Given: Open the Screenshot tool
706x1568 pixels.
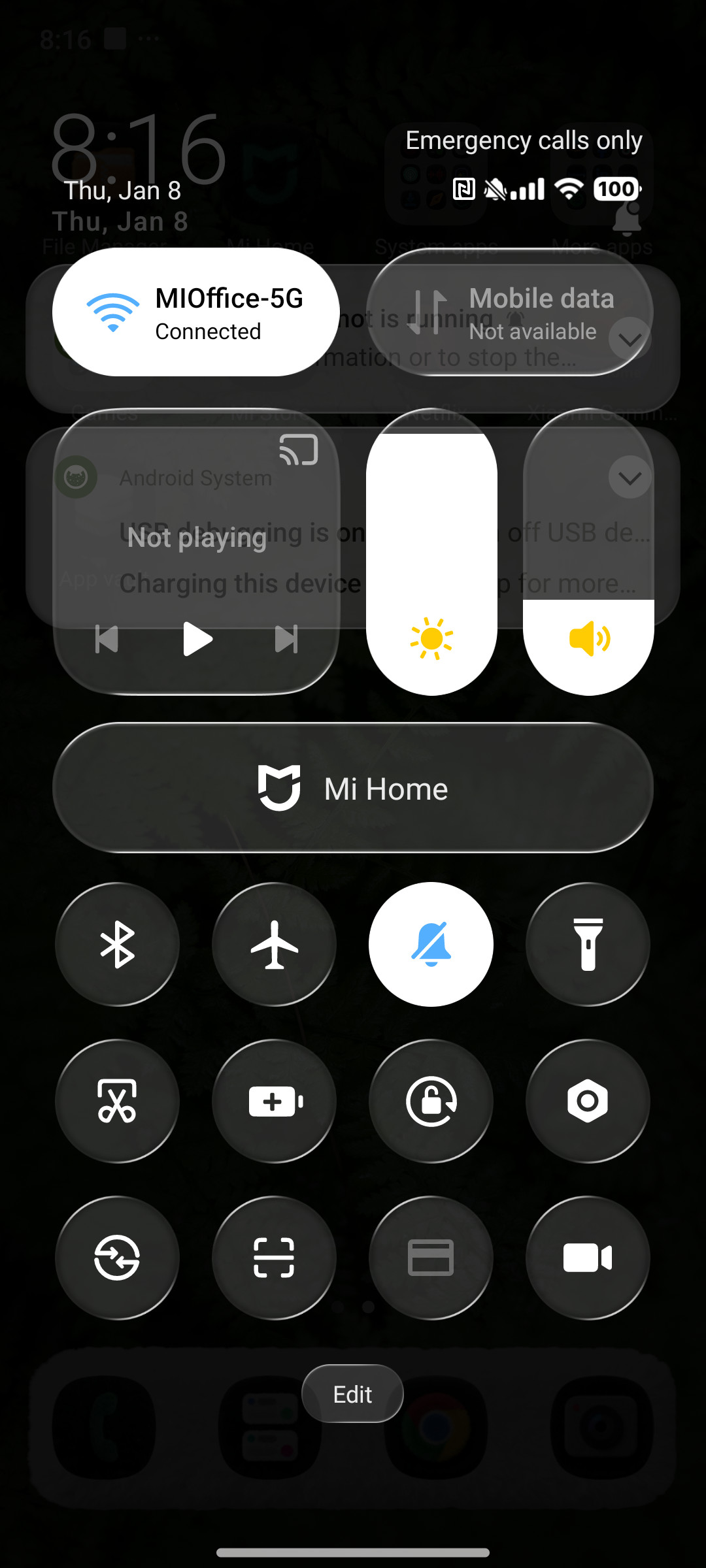Looking at the screenshot, I should pyautogui.click(x=116, y=1101).
